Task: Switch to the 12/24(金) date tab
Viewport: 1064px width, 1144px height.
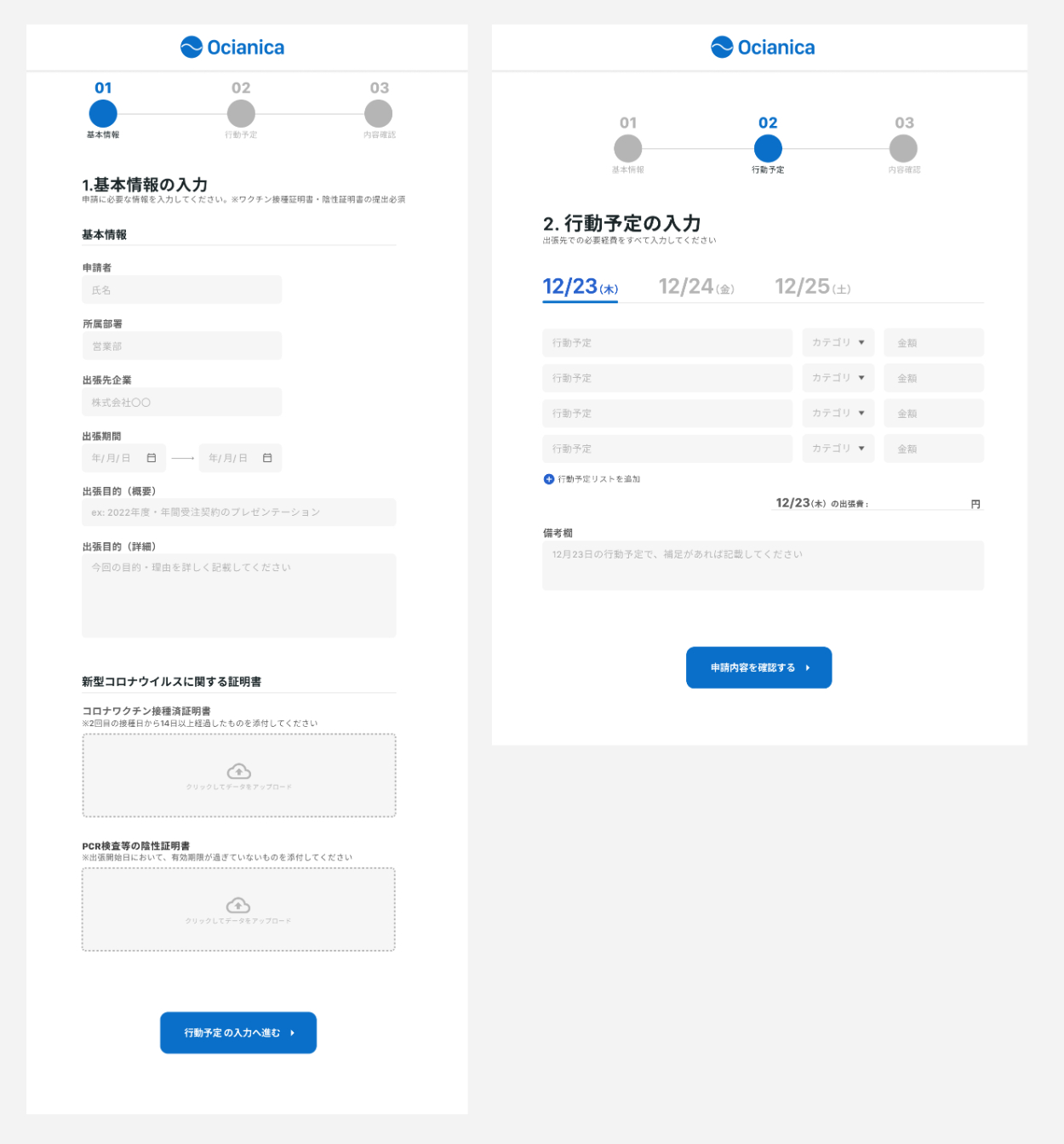Action: pyautogui.click(x=696, y=287)
